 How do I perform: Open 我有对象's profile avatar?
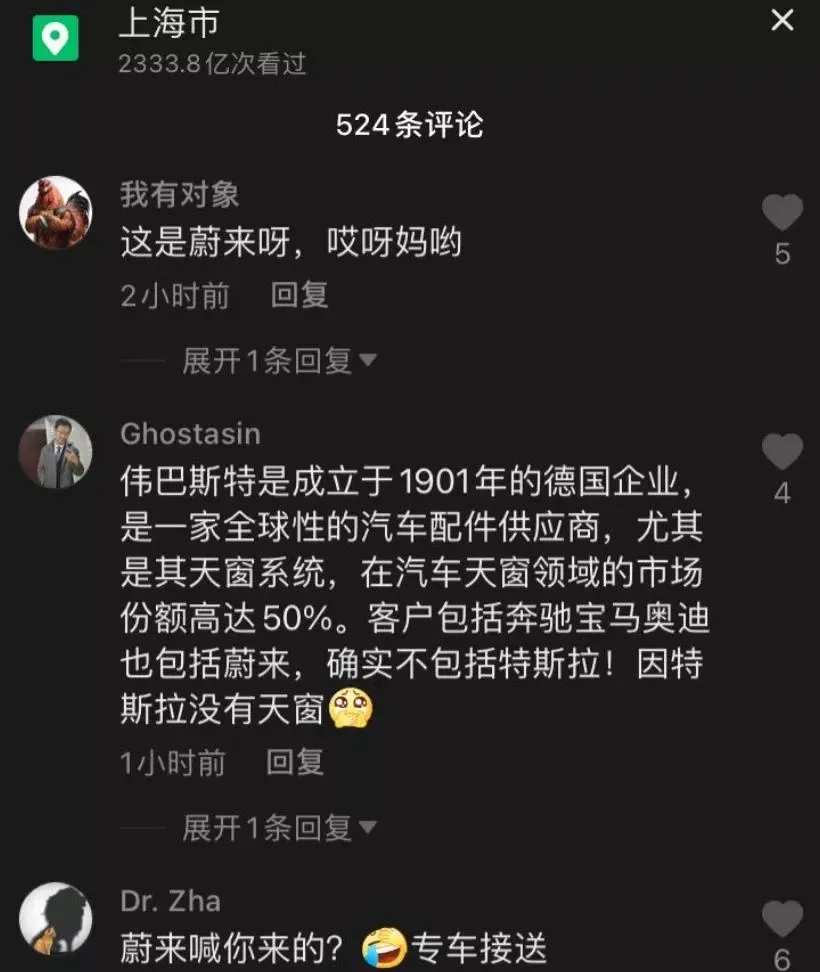56,212
